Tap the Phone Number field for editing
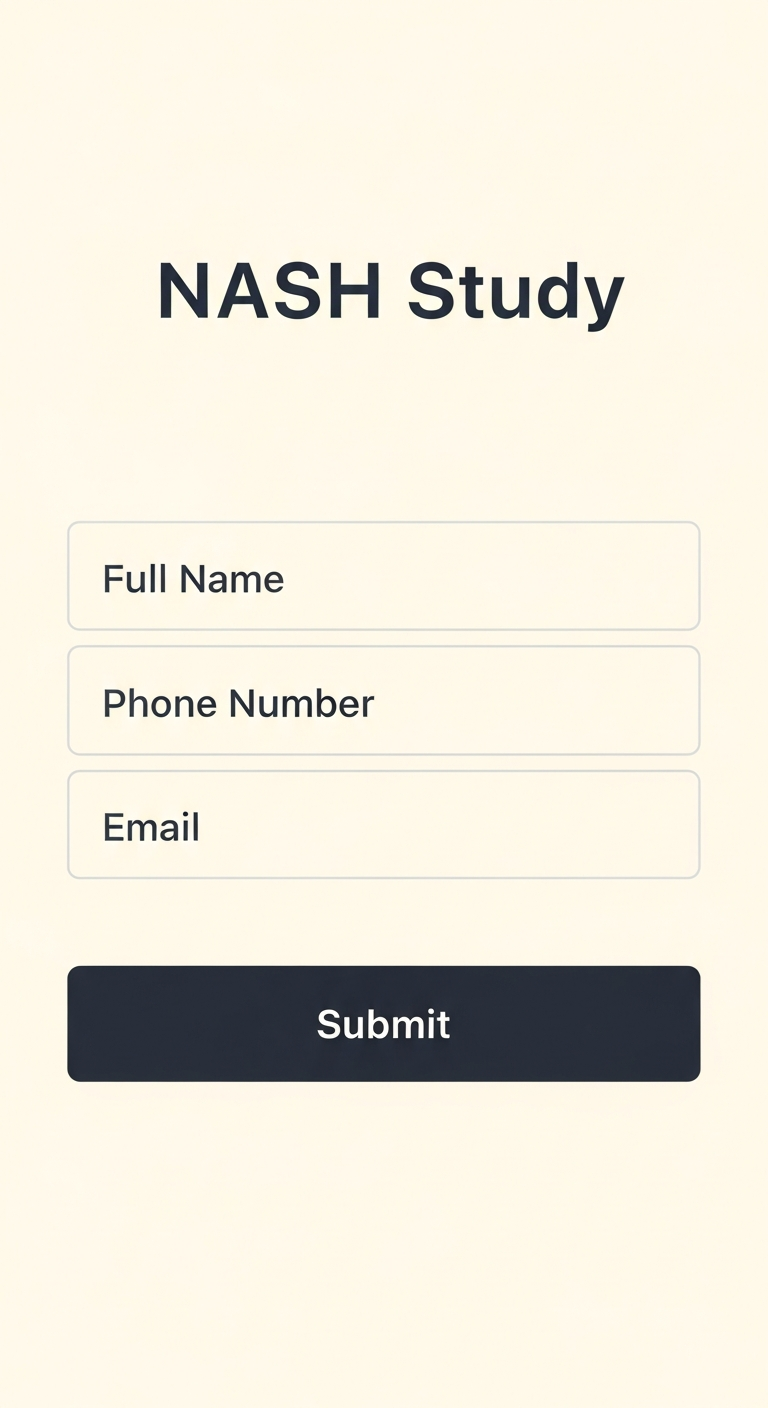The width and height of the screenshot is (768, 1408). (384, 700)
